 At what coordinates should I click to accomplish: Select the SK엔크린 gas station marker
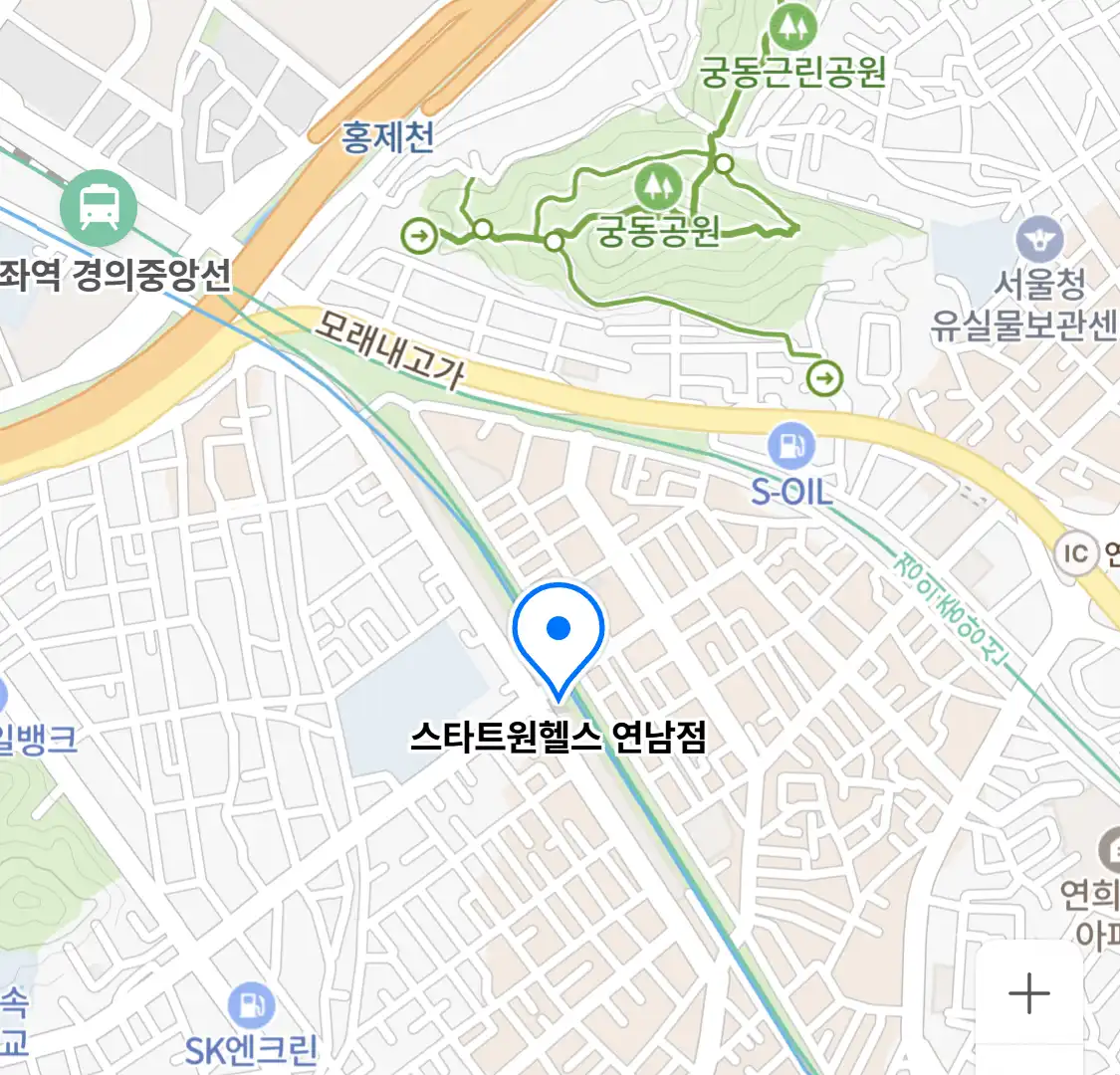click(x=250, y=1006)
